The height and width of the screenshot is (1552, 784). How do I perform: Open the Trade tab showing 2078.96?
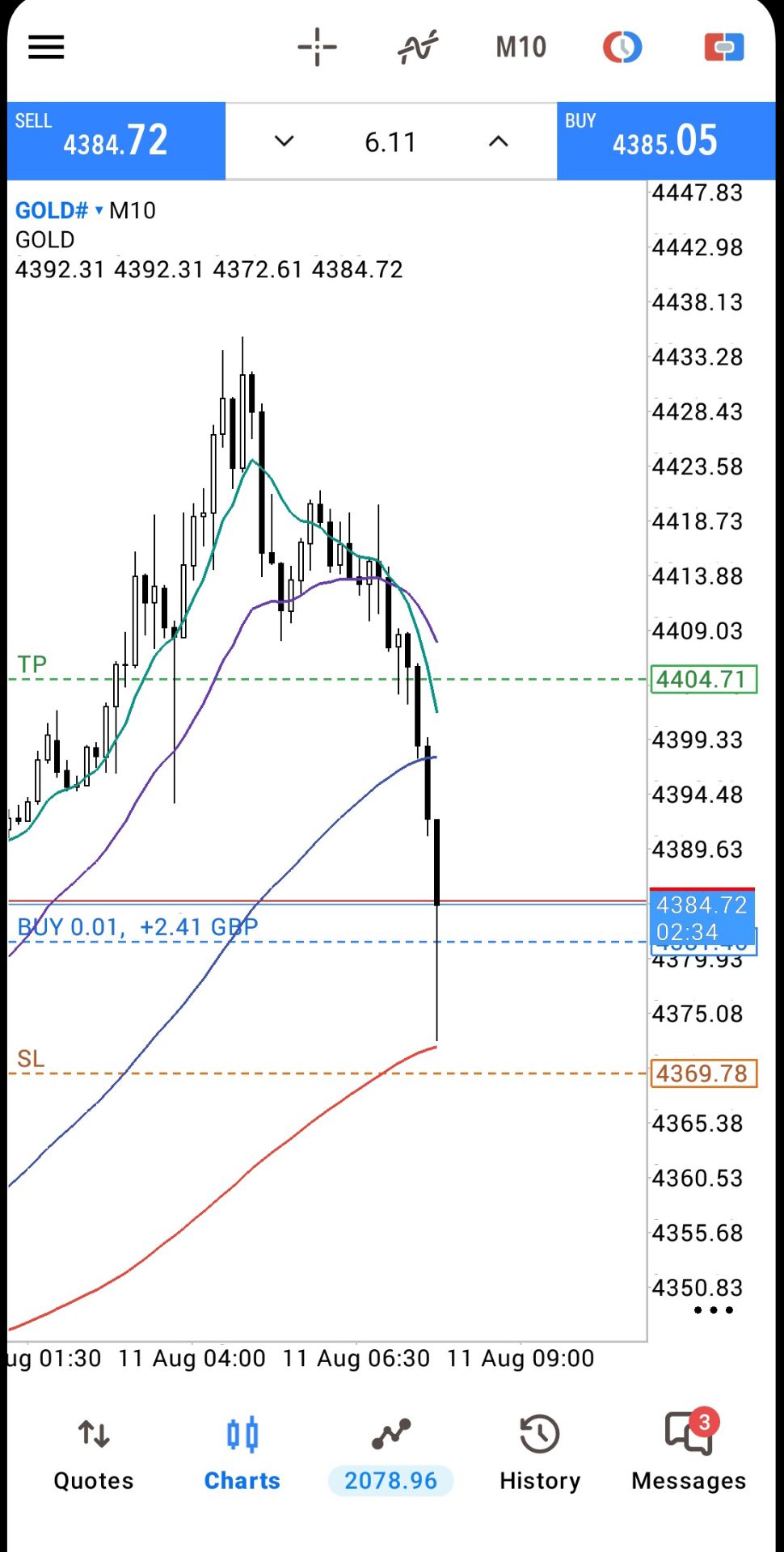[x=391, y=1455]
